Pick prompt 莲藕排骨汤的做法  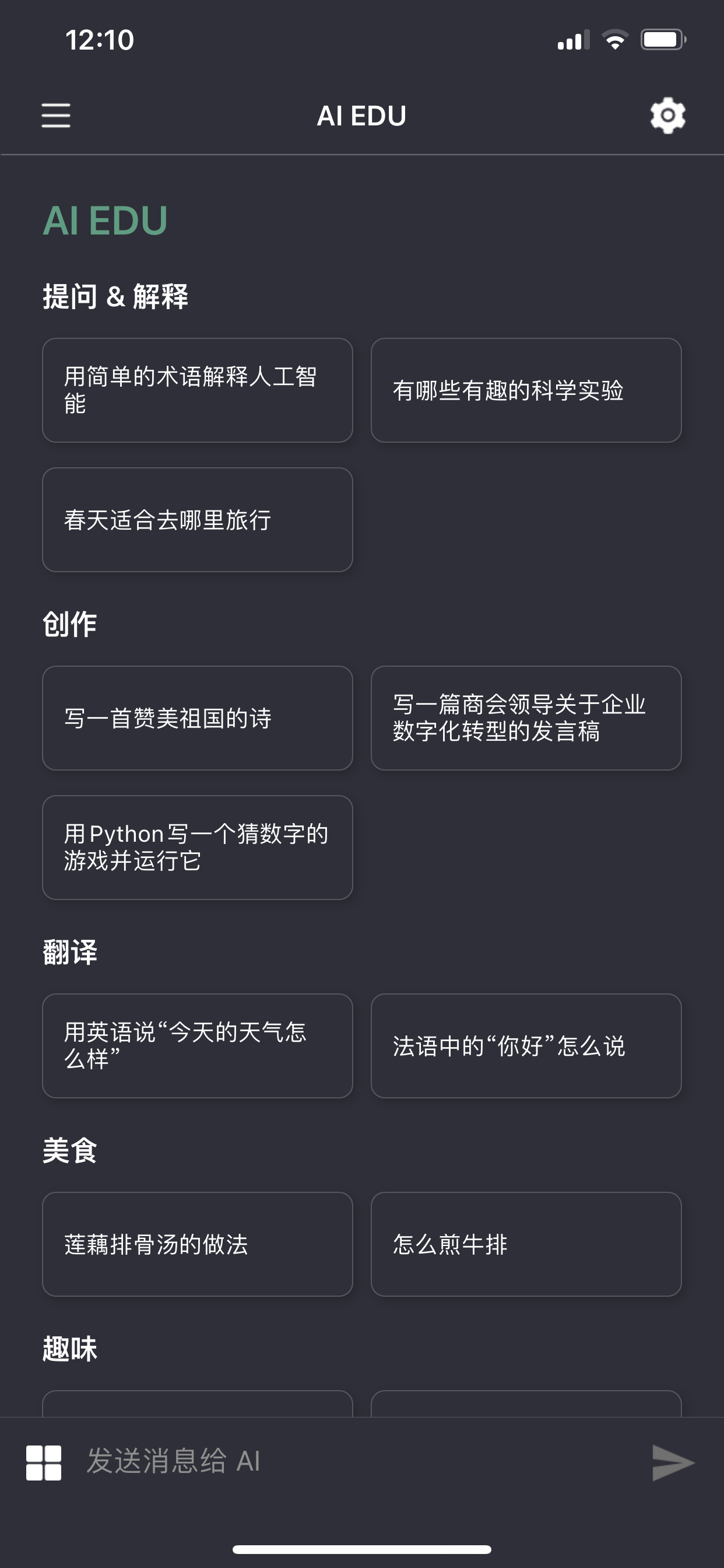197,1244
